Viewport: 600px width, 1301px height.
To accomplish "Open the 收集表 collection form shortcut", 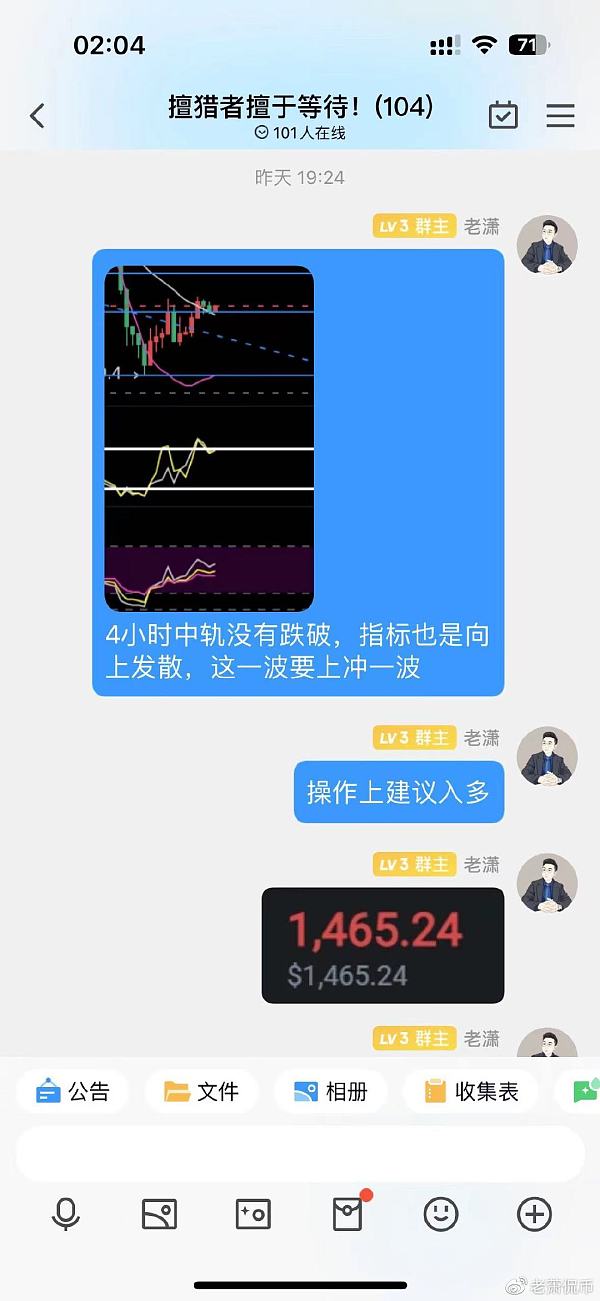I will pyautogui.click(x=470, y=1091).
